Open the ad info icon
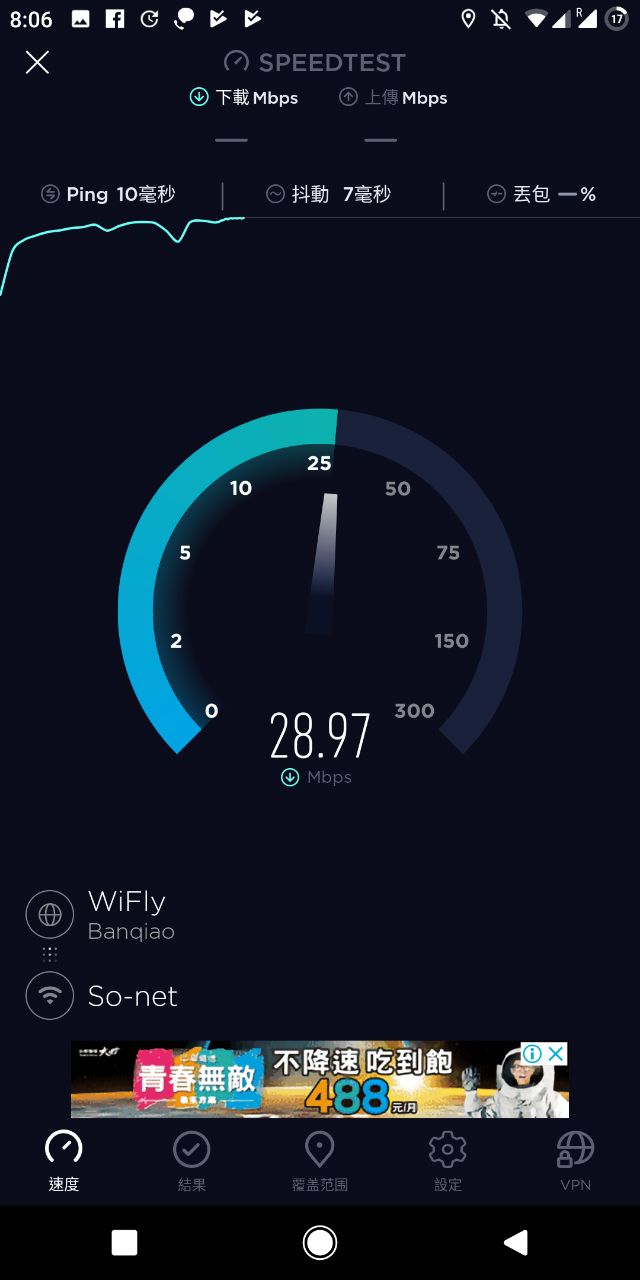Image resolution: width=640 pixels, height=1280 pixels. click(533, 1053)
